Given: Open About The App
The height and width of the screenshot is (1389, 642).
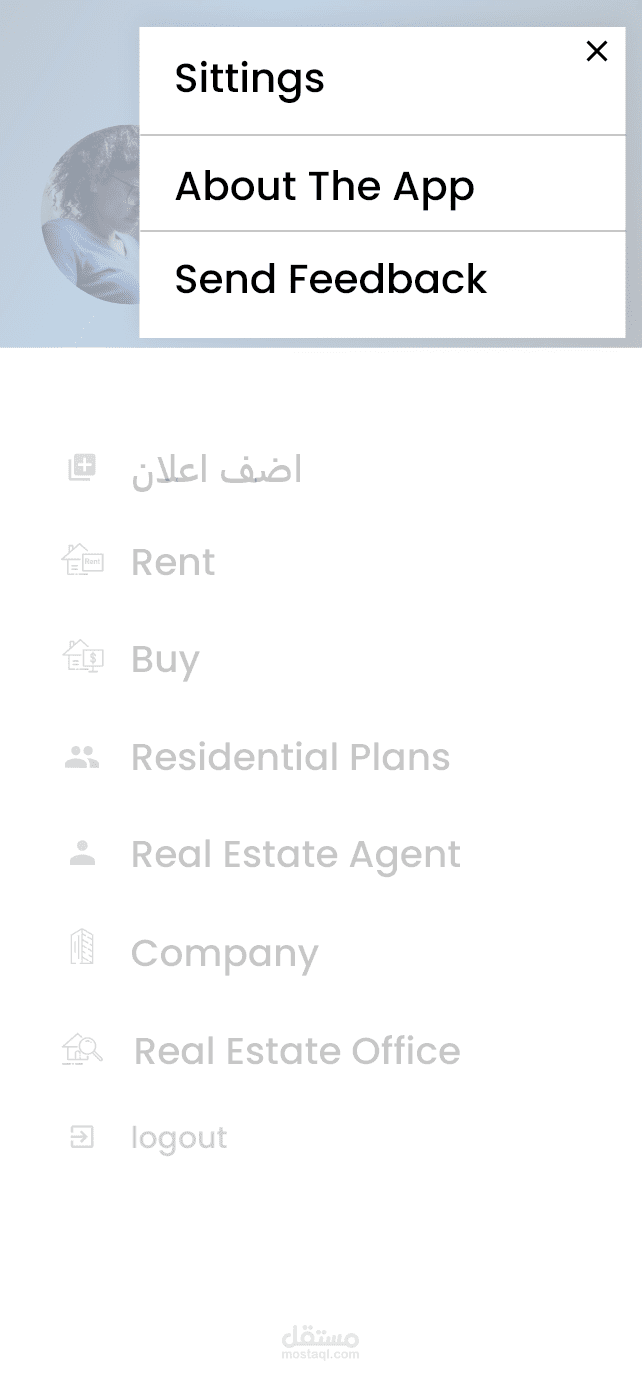Looking at the screenshot, I should [x=324, y=186].
